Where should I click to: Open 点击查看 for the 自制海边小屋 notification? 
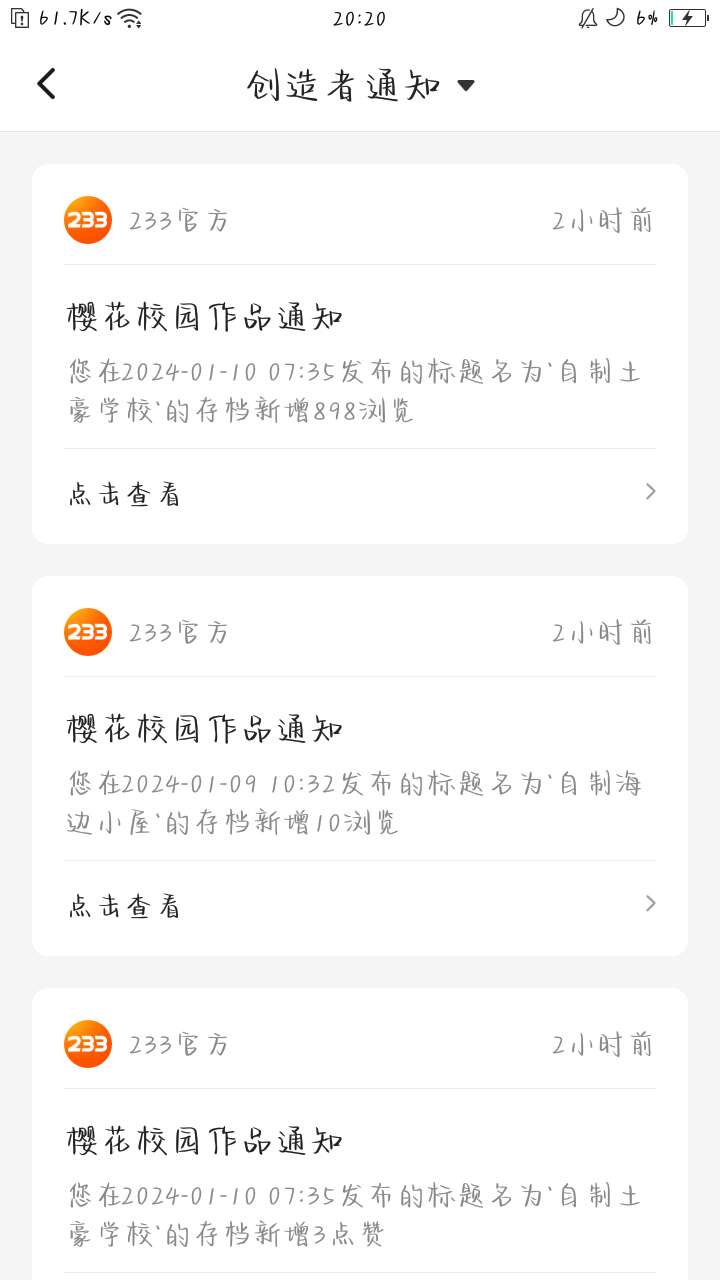pyautogui.click(x=360, y=906)
